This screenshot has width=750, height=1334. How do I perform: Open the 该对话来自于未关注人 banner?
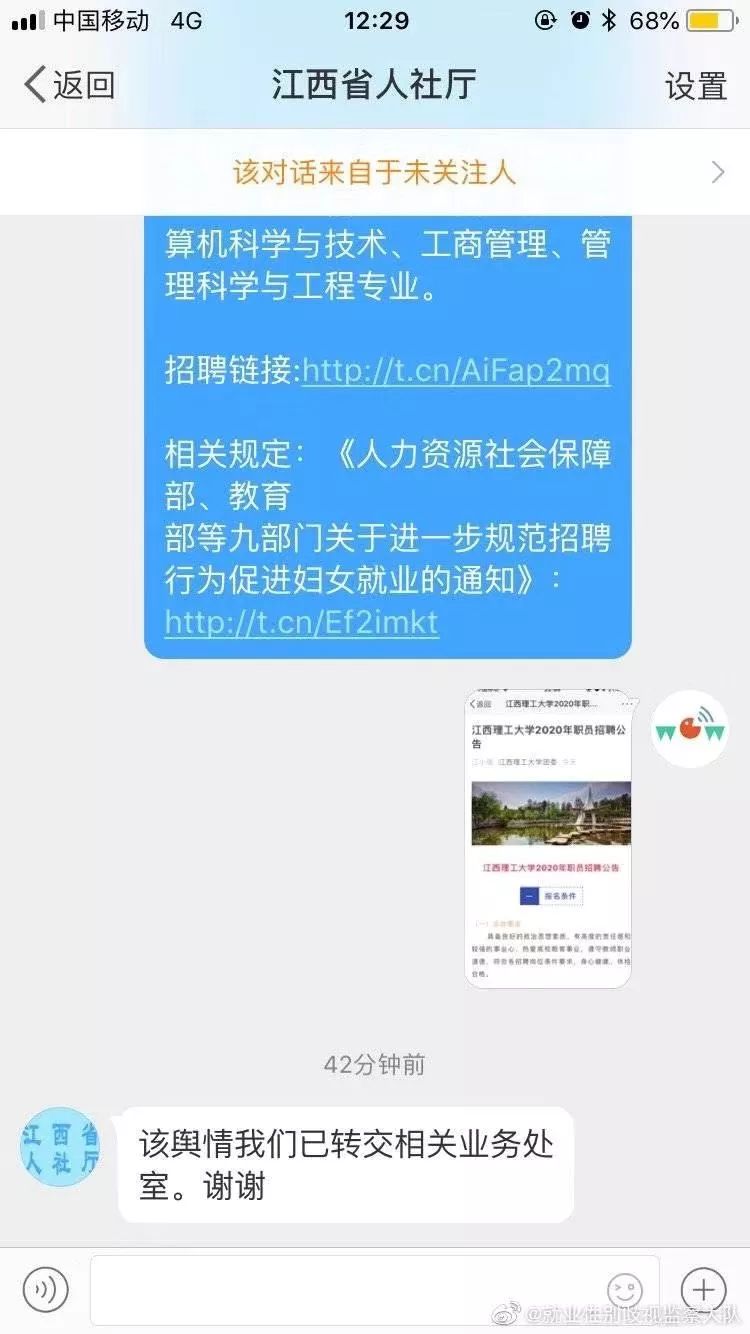pos(375,172)
